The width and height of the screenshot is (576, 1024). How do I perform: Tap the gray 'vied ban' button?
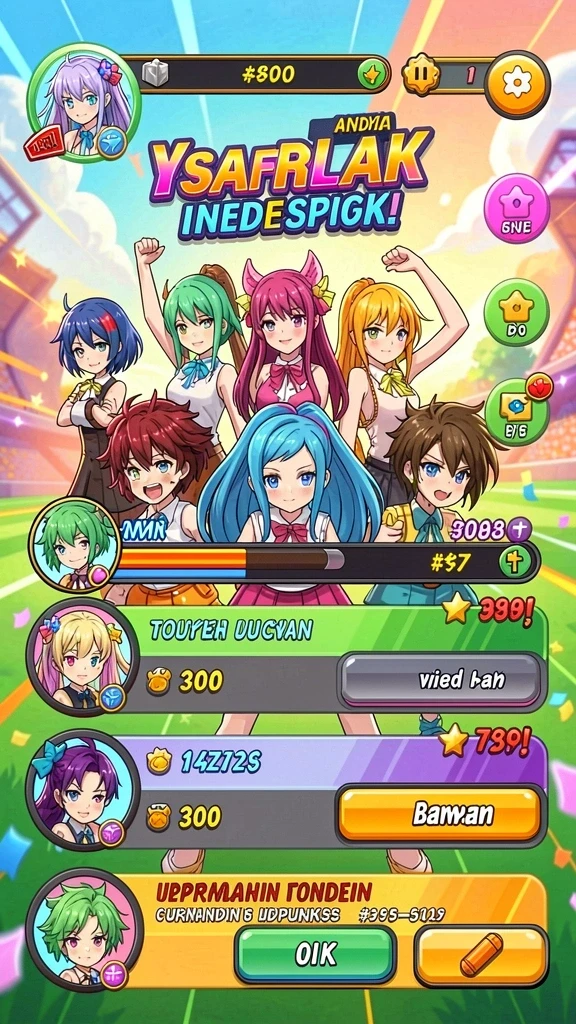click(441, 679)
